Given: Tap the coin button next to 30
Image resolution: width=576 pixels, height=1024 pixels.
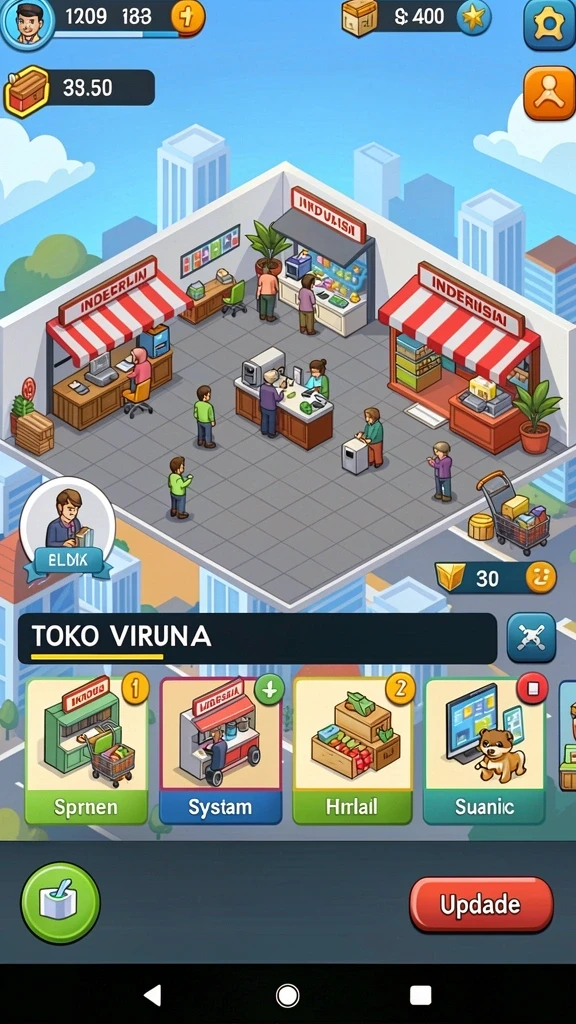Looking at the screenshot, I should (x=541, y=578).
